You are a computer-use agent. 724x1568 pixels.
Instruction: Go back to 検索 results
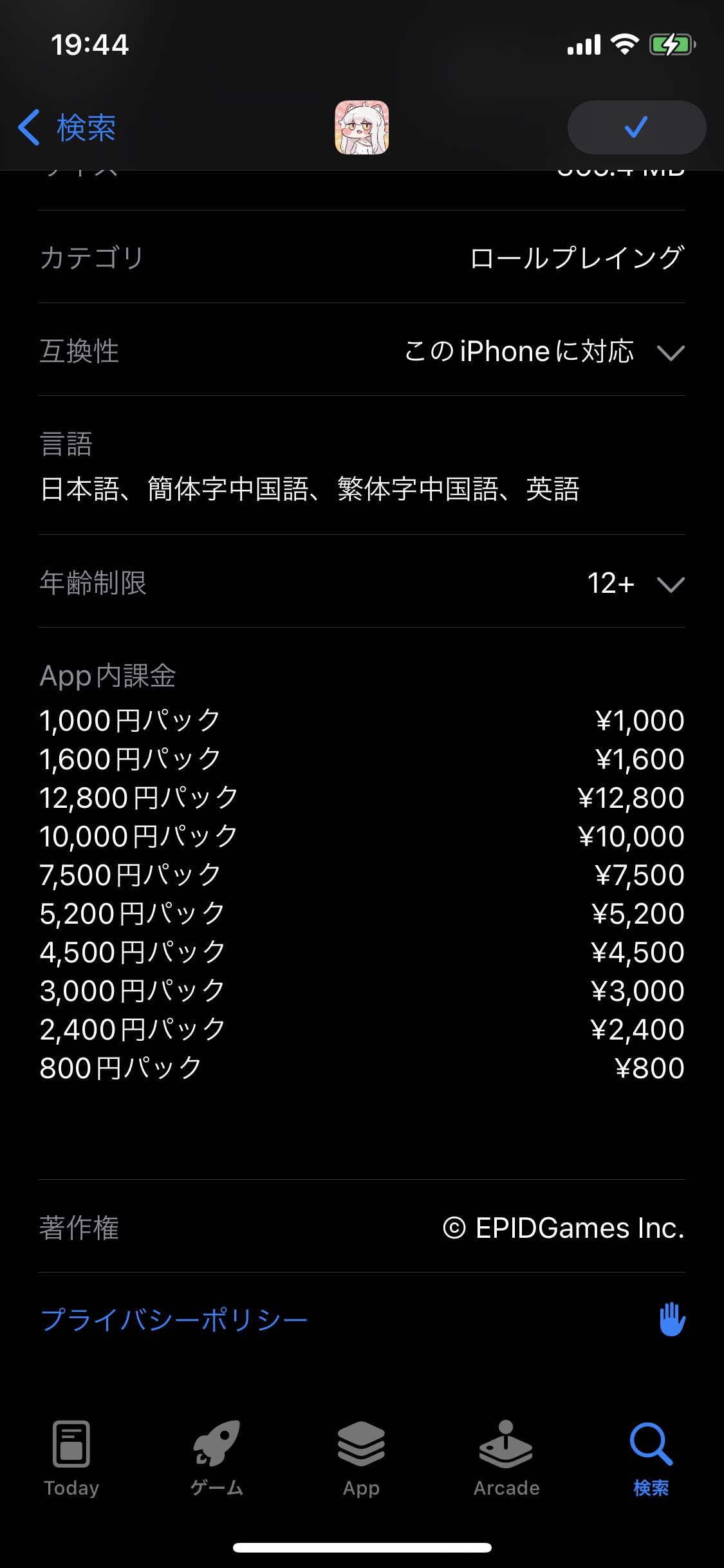point(67,127)
